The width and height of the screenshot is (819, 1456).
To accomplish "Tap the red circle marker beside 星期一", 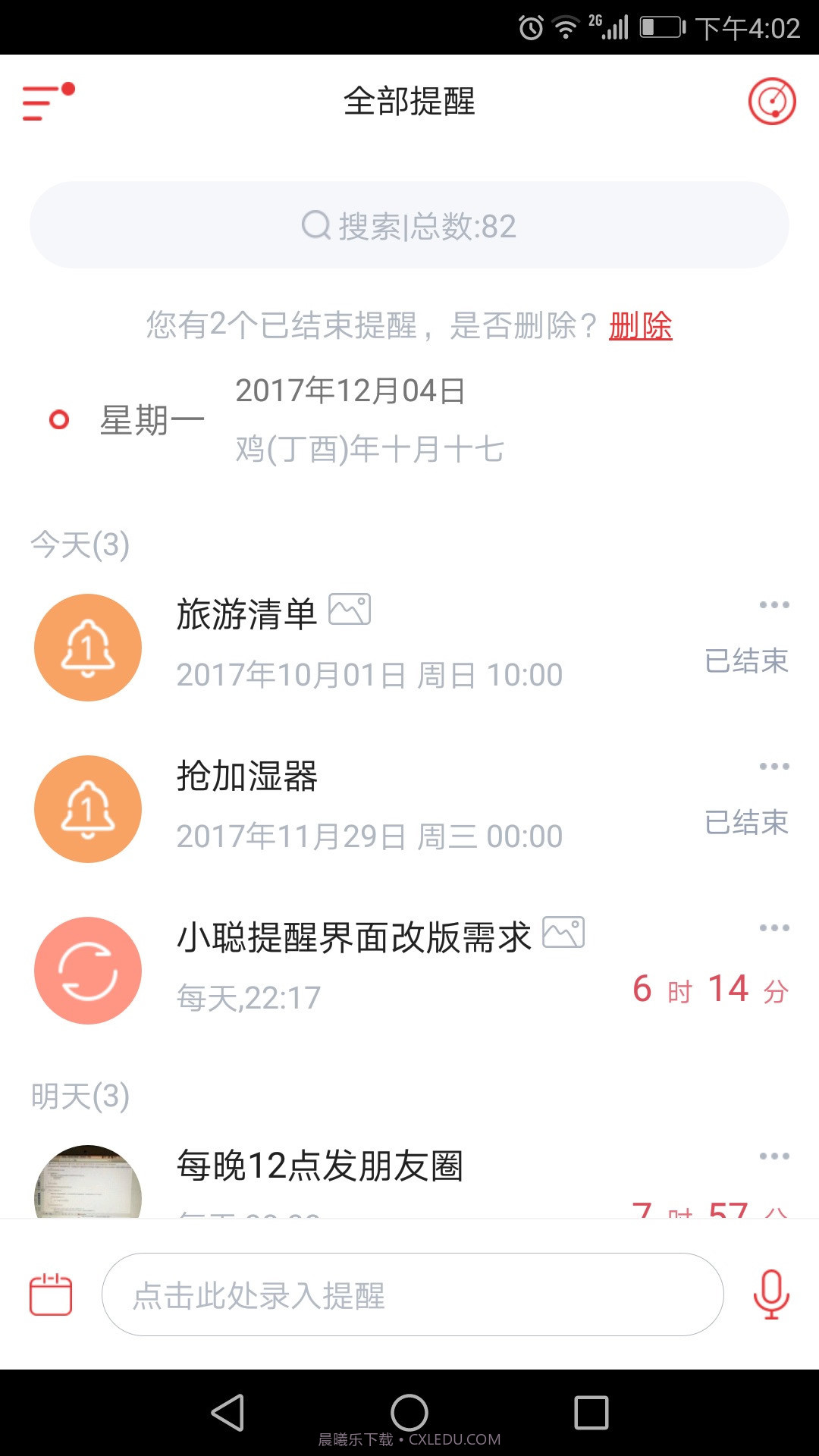I will point(59,419).
